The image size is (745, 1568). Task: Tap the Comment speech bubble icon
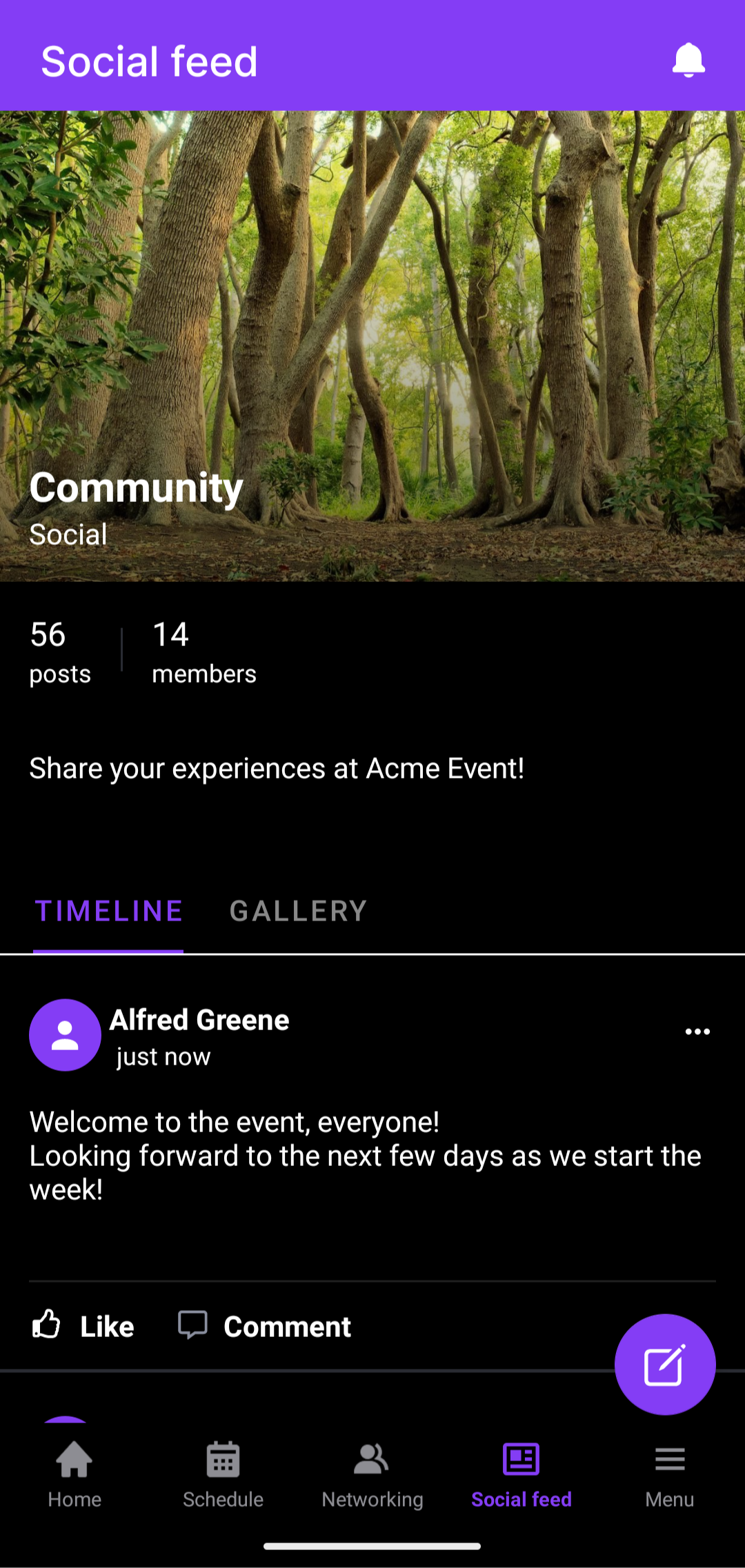pos(195,1325)
